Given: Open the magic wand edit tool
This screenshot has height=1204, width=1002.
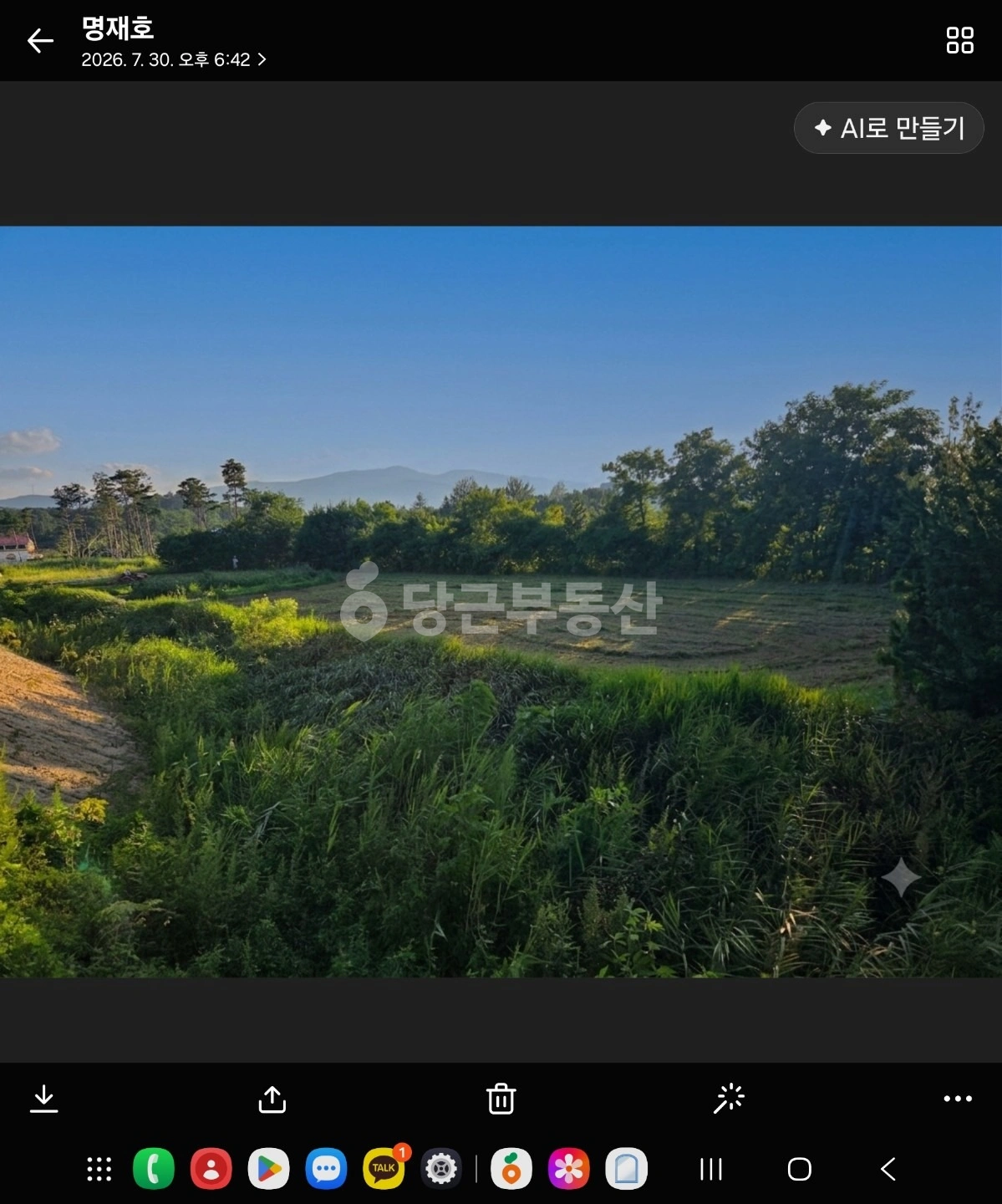Looking at the screenshot, I should point(729,1099).
